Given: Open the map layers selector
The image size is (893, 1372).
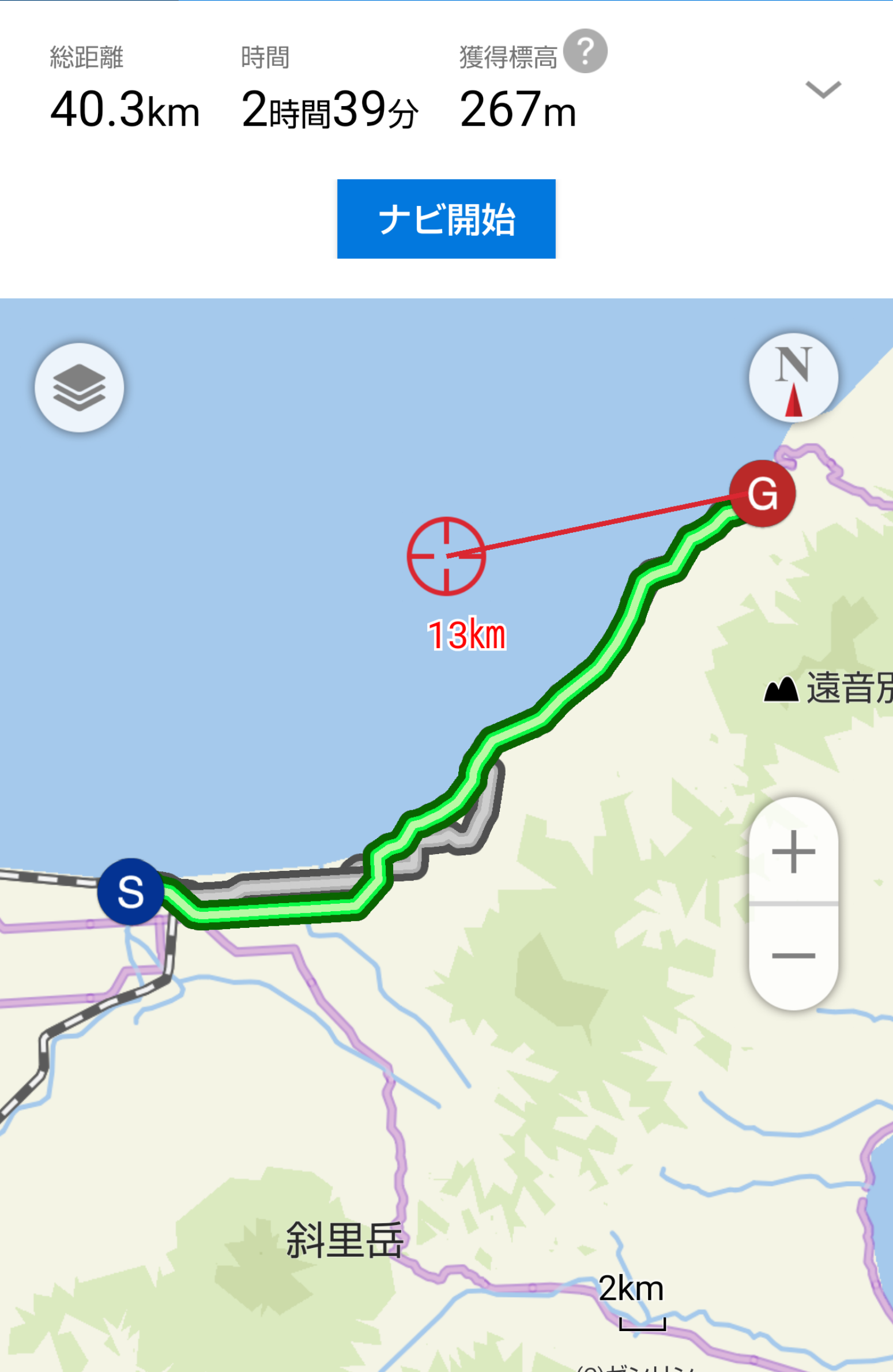Looking at the screenshot, I should coord(79,388).
